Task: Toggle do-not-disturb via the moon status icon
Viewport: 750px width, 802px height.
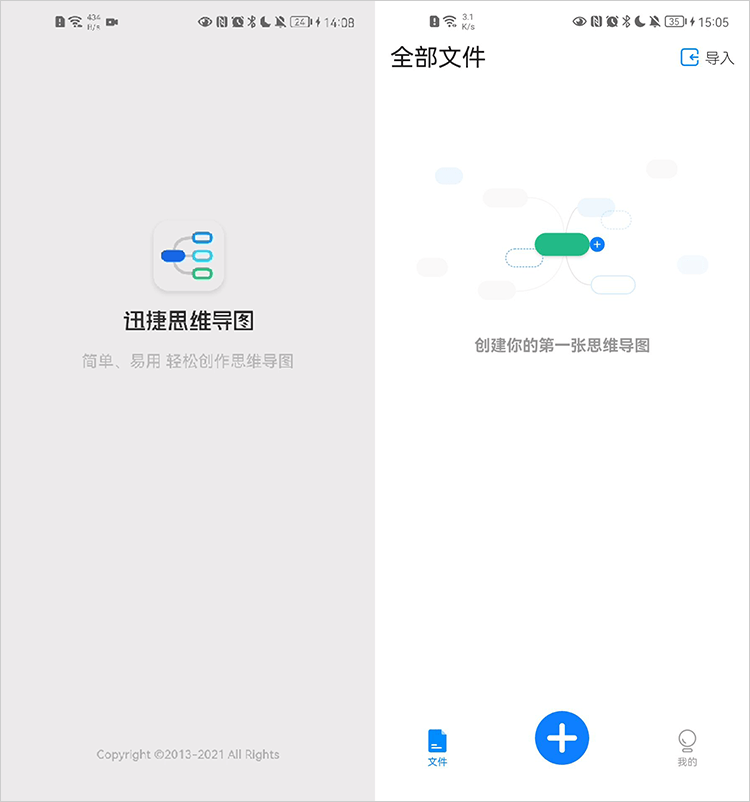Action: (x=640, y=20)
